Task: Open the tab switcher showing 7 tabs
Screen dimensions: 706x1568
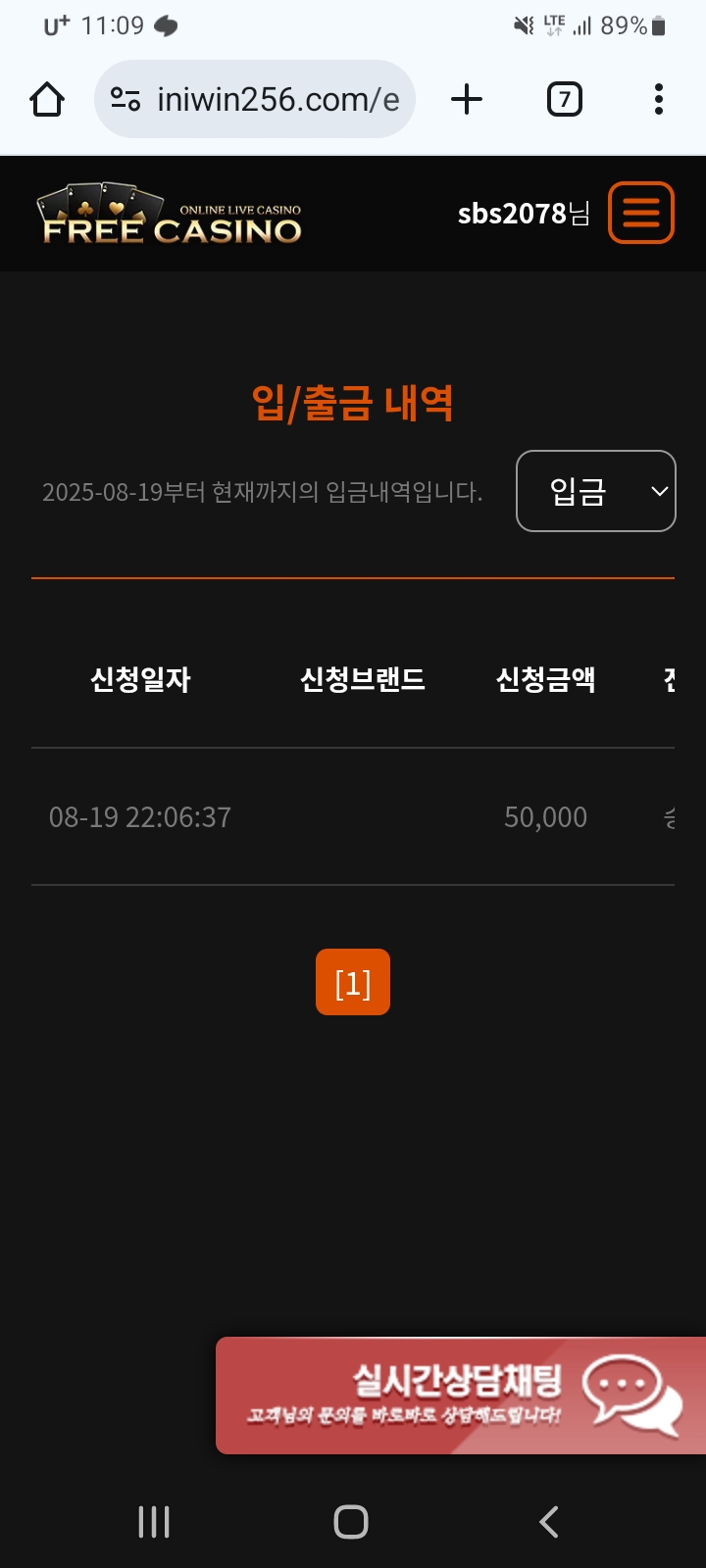Action: click(x=564, y=99)
